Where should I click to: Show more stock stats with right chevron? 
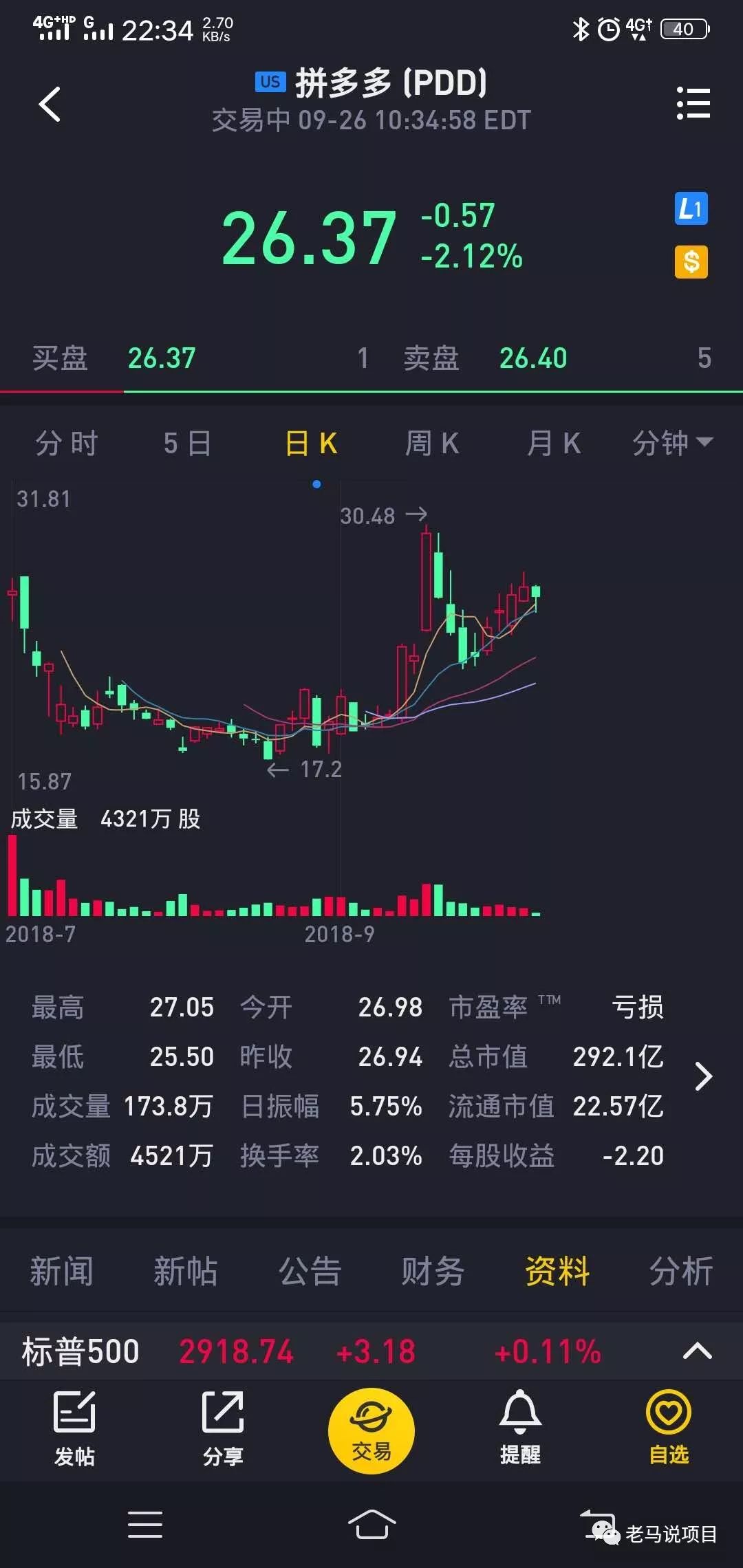point(702,1076)
